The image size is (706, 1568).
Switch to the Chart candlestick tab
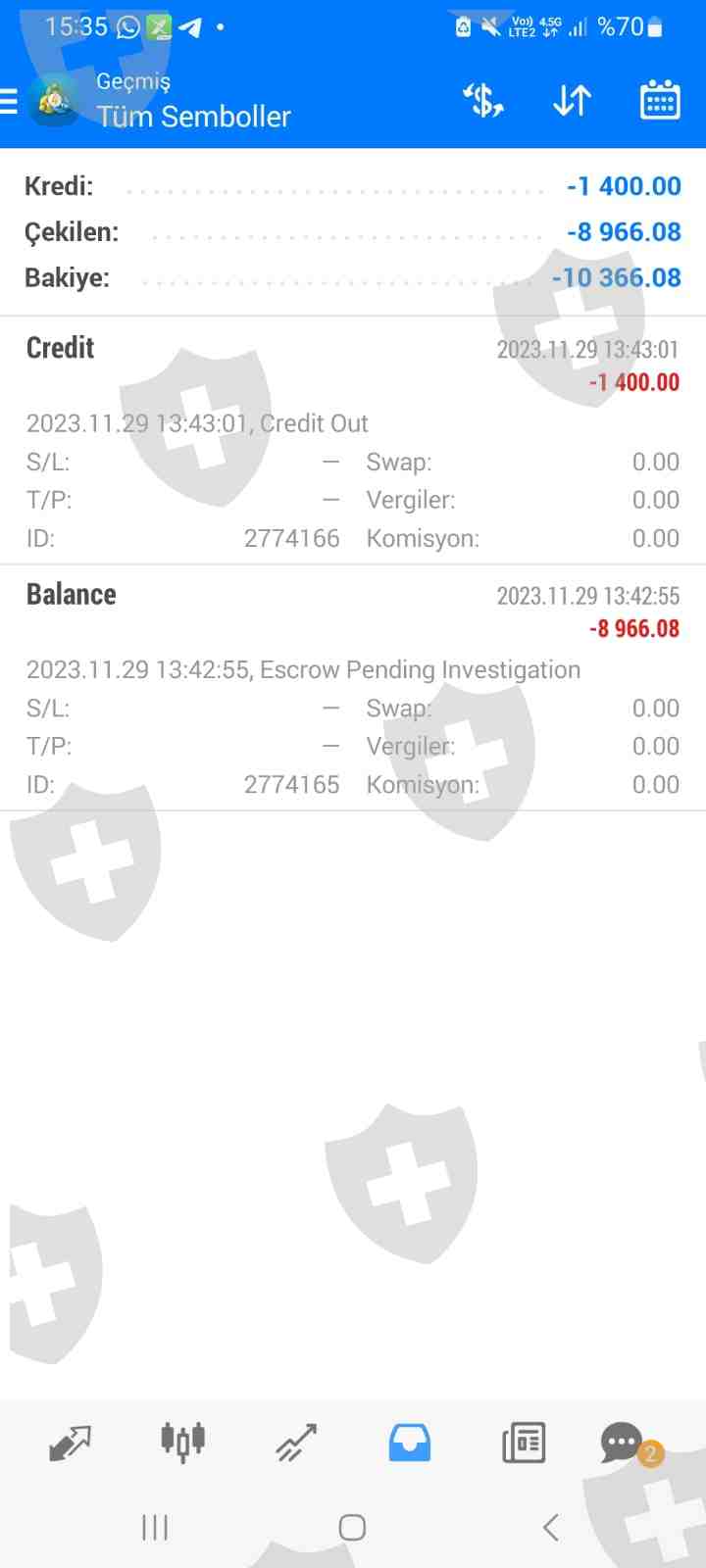click(x=182, y=1443)
